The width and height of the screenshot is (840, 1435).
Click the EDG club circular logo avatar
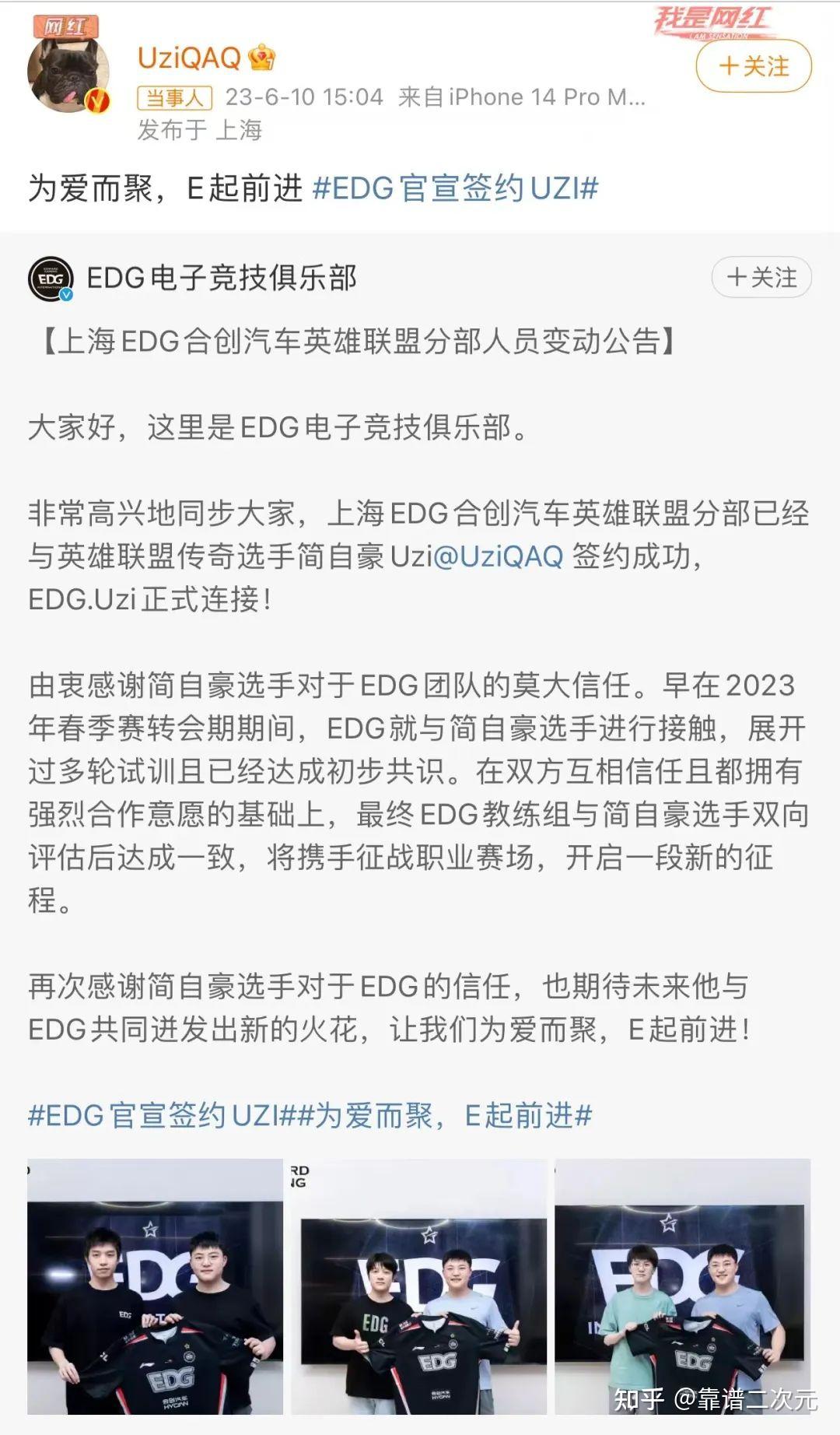[x=48, y=279]
